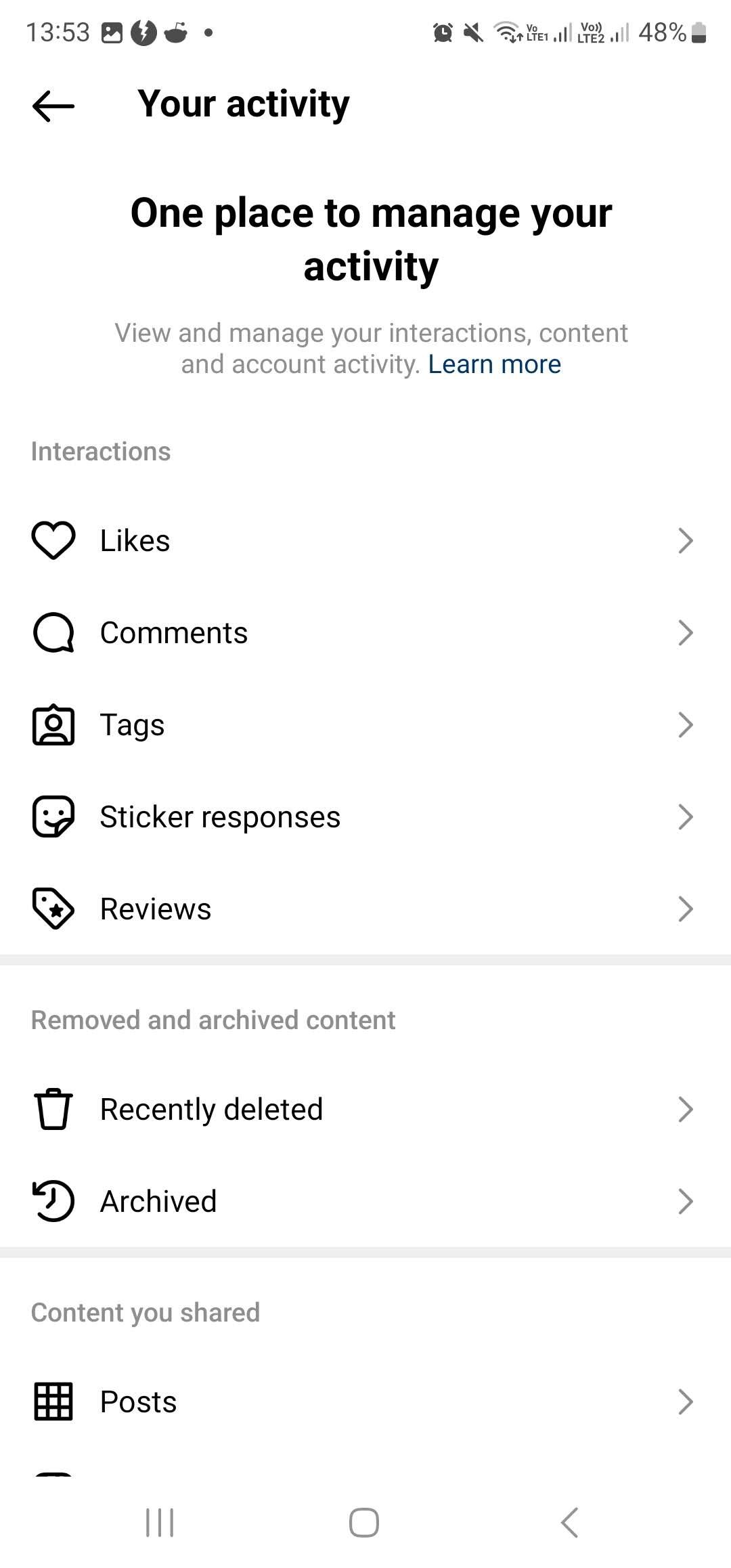Select the Tags photo icon
The height and width of the screenshot is (1568, 731).
pyautogui.click(x=55, y=724)
